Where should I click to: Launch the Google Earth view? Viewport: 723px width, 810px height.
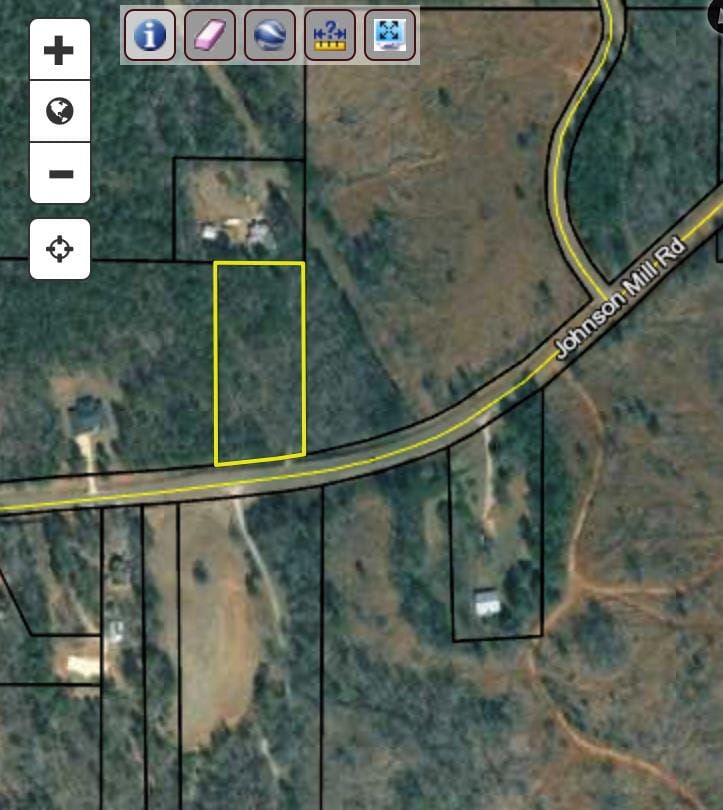(268, 33)
